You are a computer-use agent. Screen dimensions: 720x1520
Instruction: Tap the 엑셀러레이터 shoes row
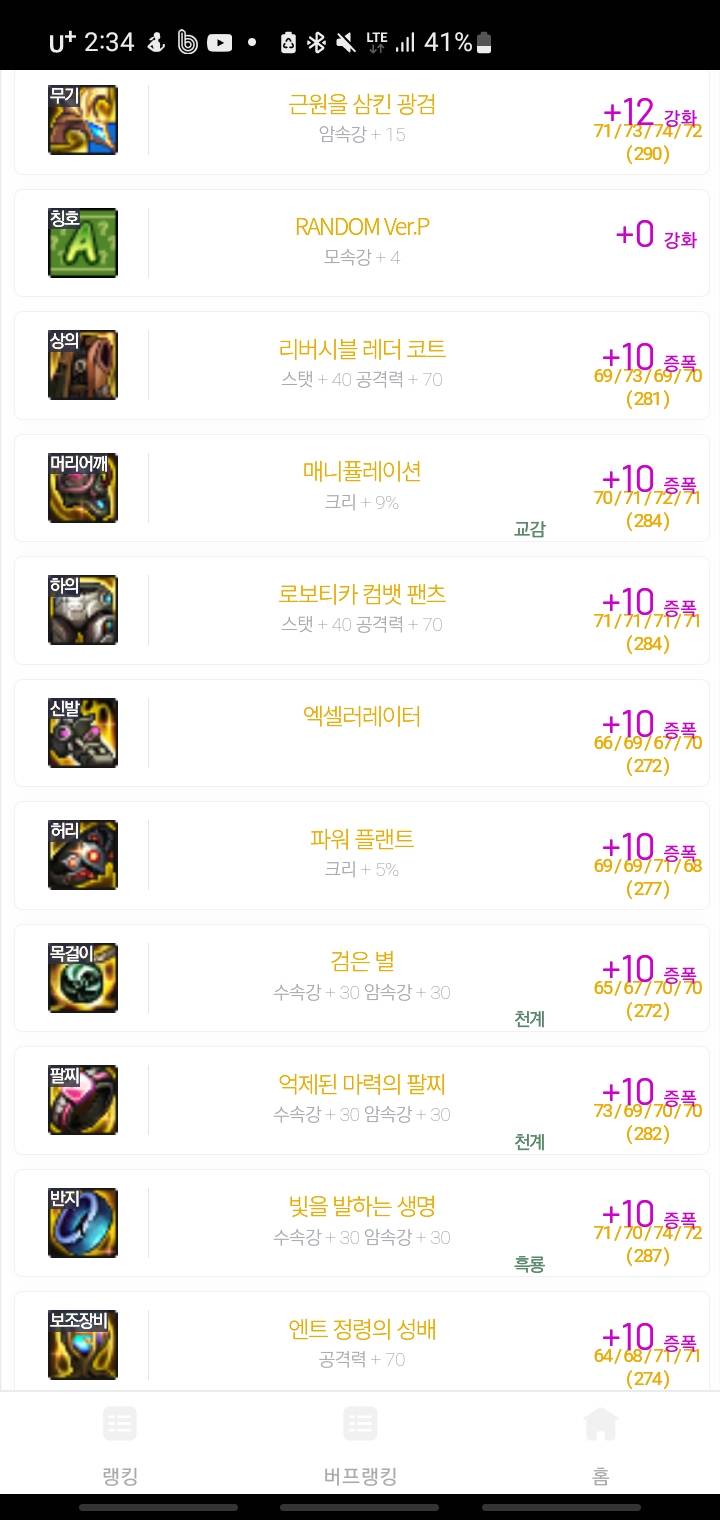[361, 733]
